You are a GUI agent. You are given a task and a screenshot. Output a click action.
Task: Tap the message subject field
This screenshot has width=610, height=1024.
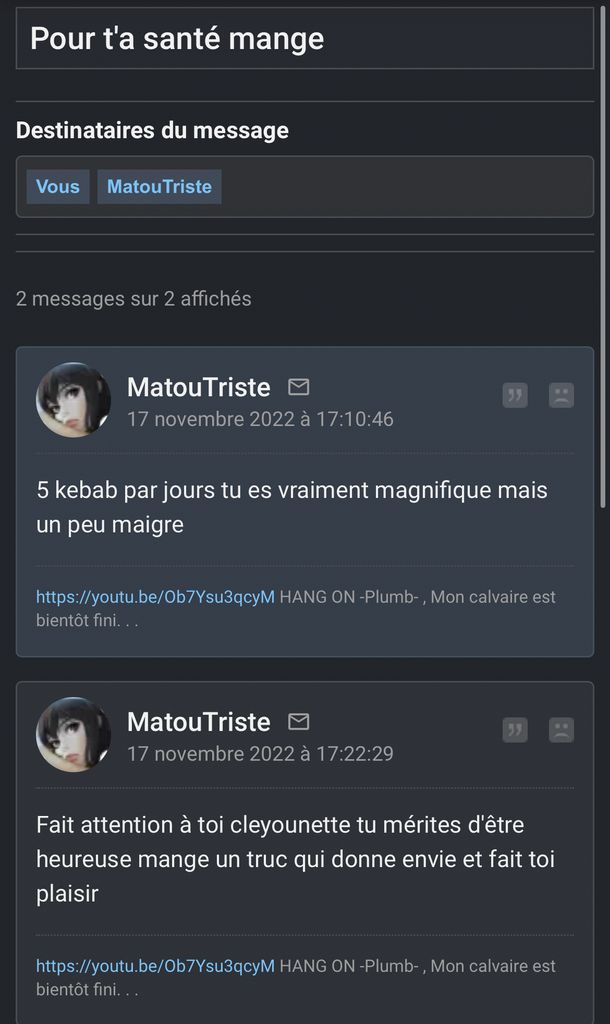point(305,40)
